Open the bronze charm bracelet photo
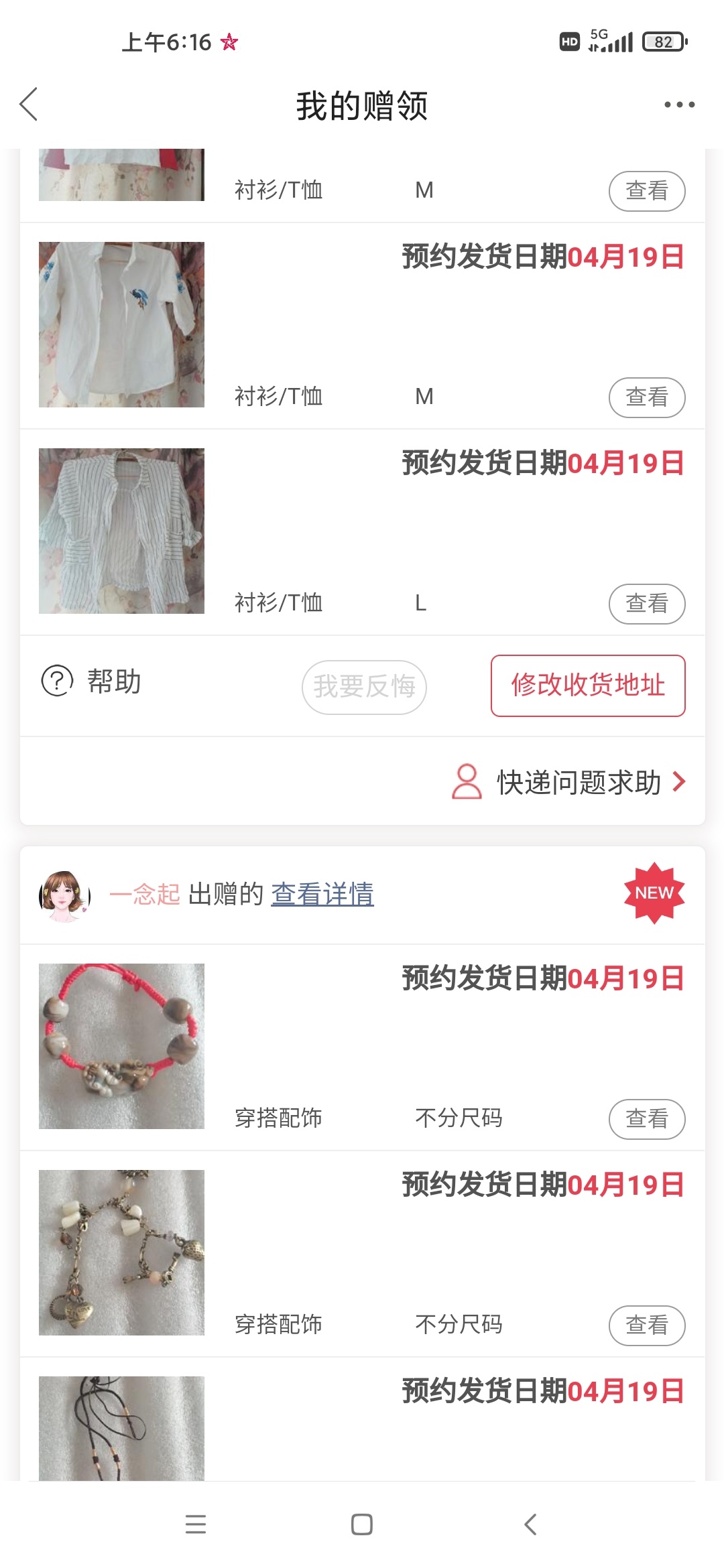Screen dimensions: 724x1568 coord(121,1252)
